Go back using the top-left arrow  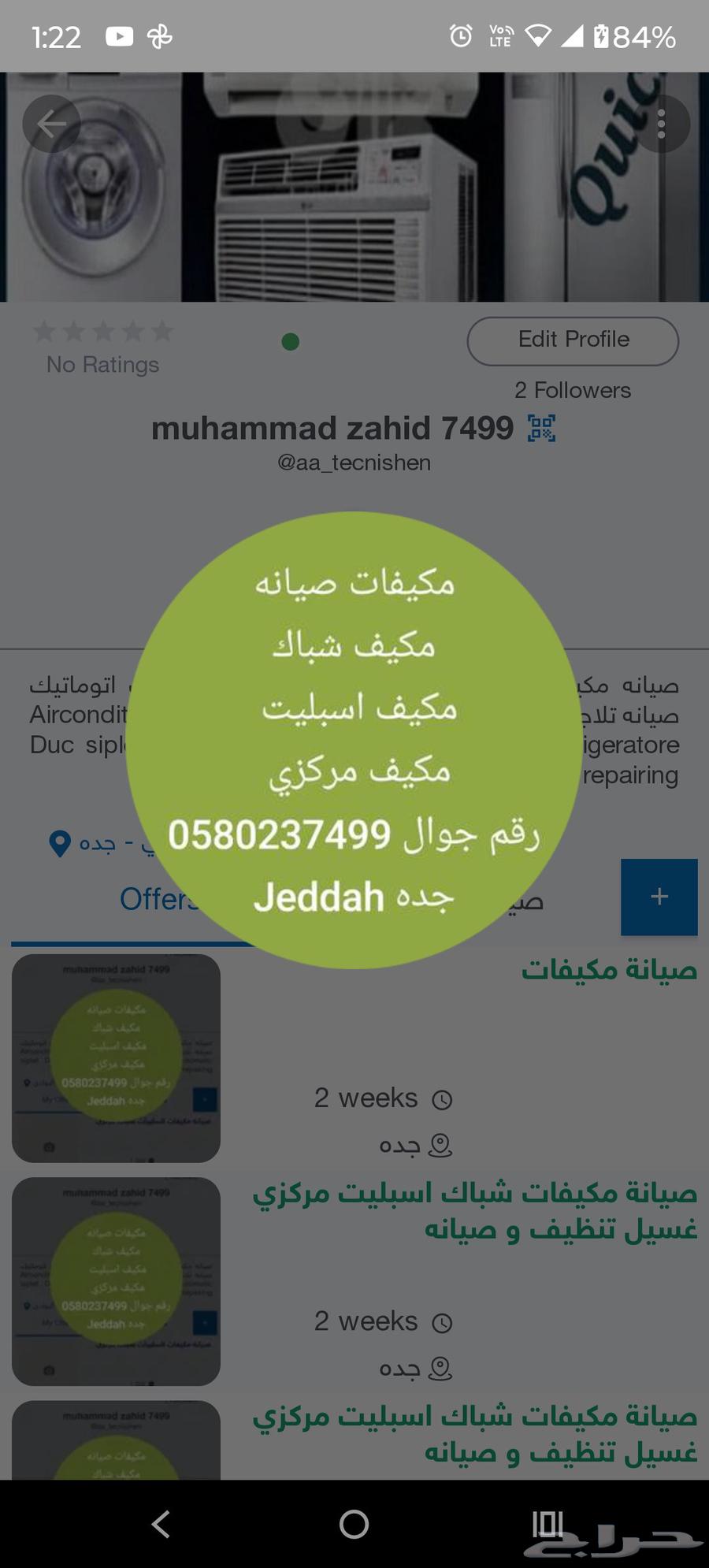(x=51, y=124)
